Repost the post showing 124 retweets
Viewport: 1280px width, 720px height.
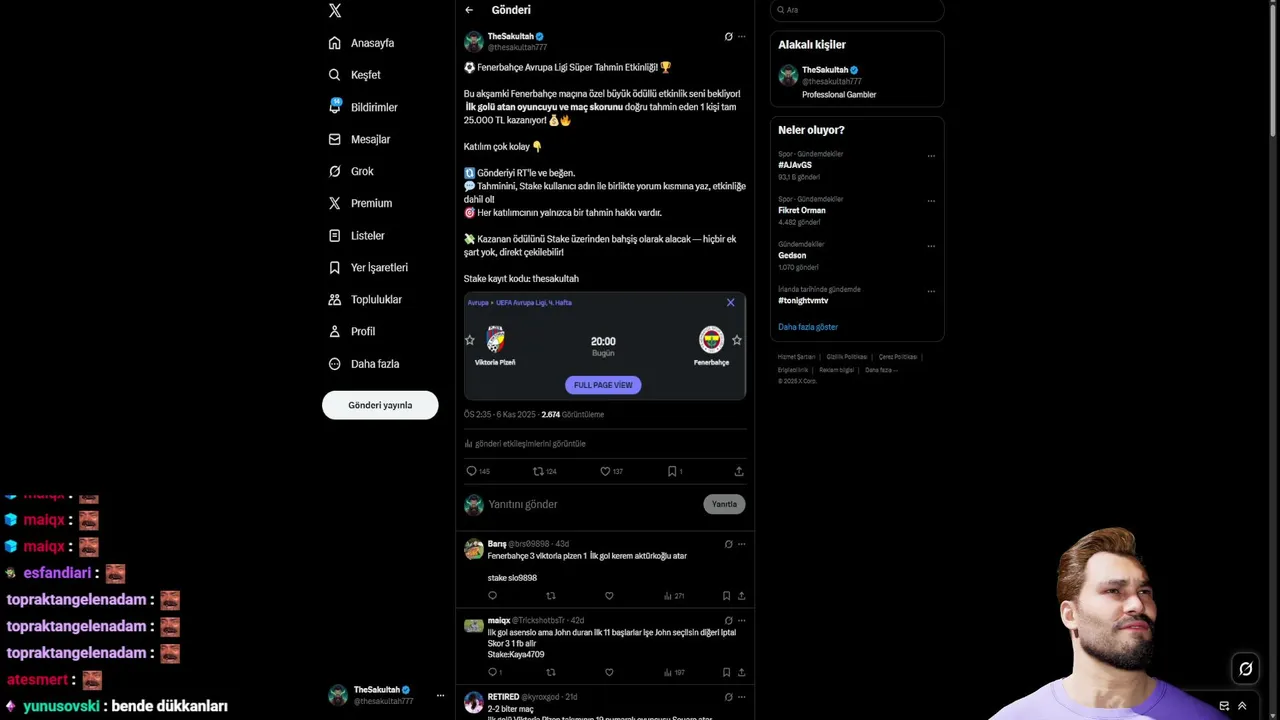(x=539, y=471)
